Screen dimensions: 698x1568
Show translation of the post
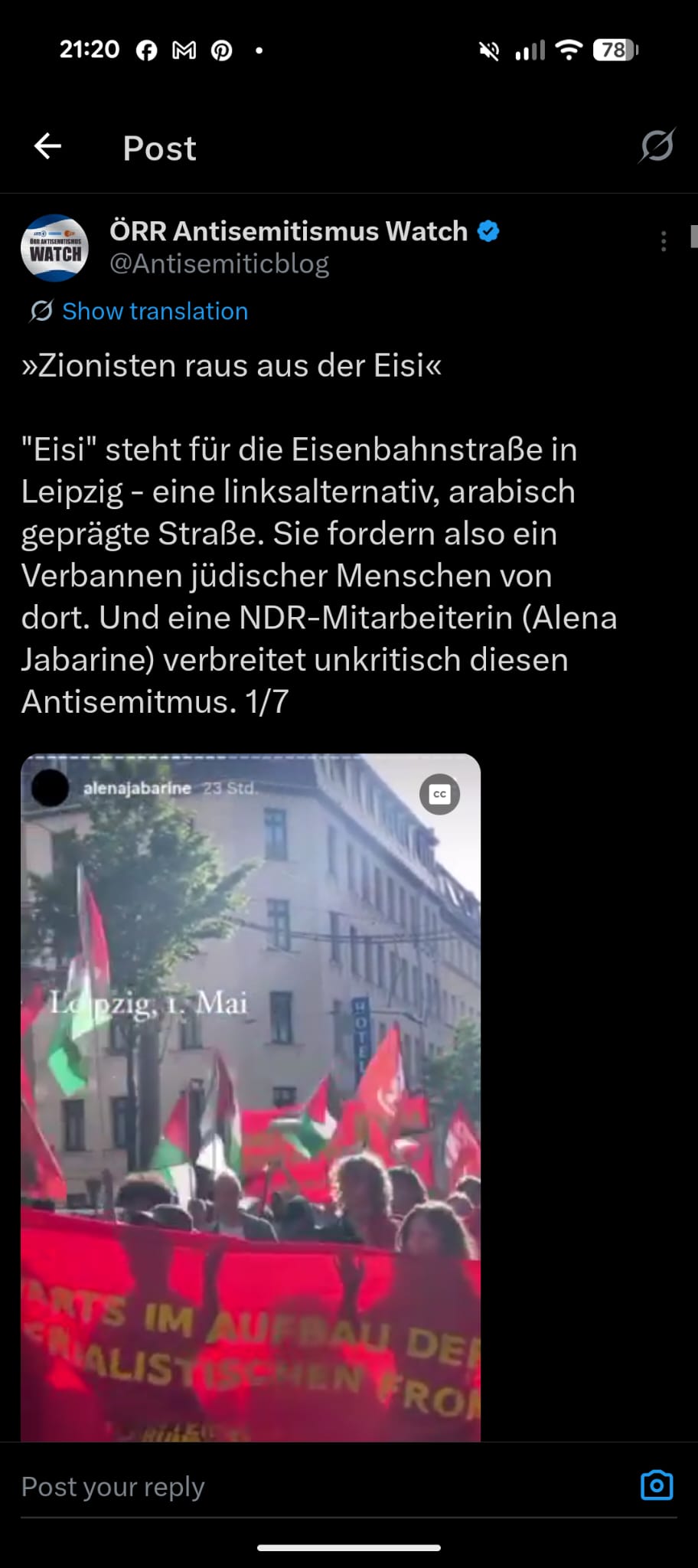click(155, 312)
